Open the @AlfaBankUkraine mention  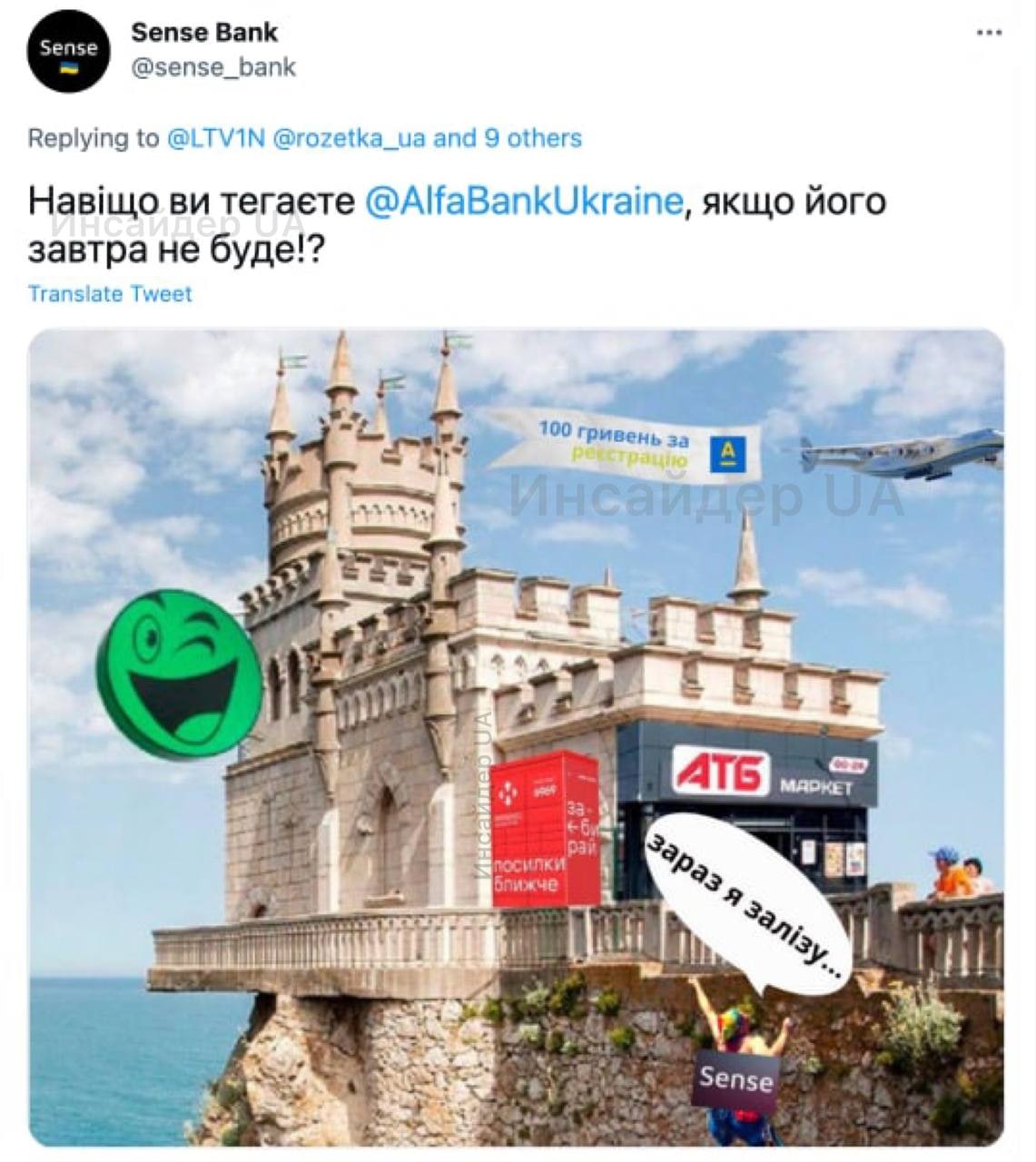pyautogui.click(x=522, y=200)
